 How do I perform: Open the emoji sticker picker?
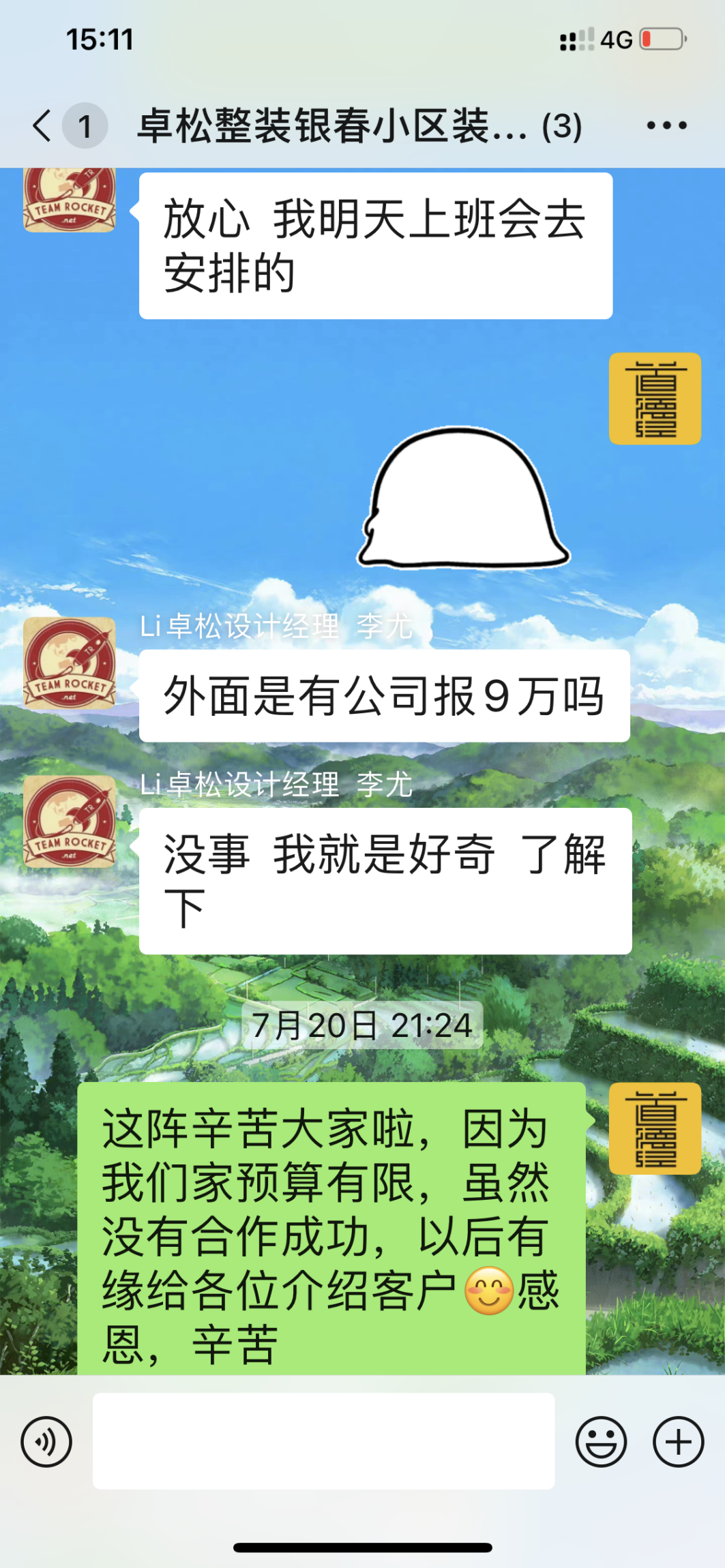pyautogui.click(x=601, y=1441)
